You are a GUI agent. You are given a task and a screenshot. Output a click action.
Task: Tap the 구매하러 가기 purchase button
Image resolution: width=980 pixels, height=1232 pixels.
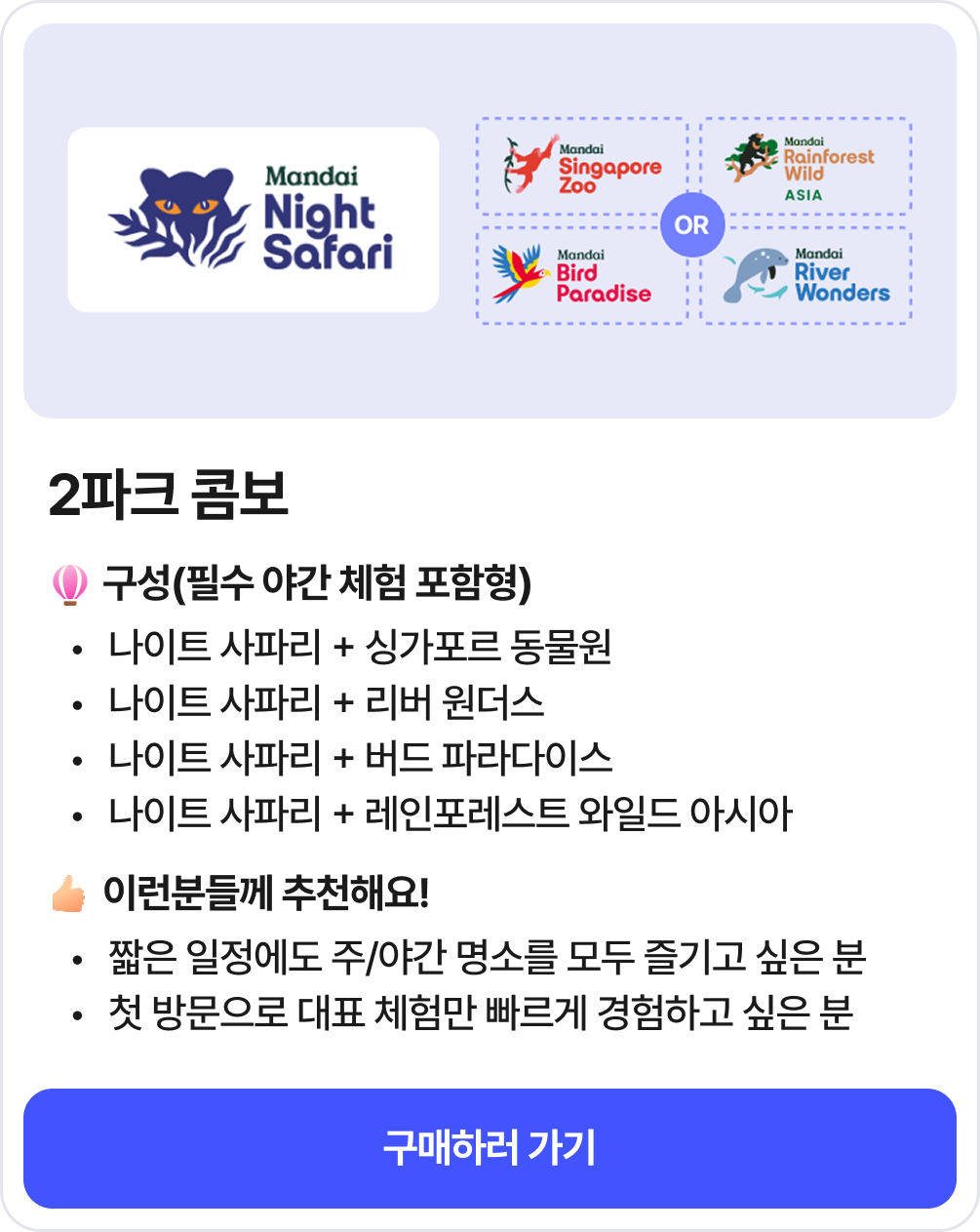pyautogui.click(x=490, y=1148)
